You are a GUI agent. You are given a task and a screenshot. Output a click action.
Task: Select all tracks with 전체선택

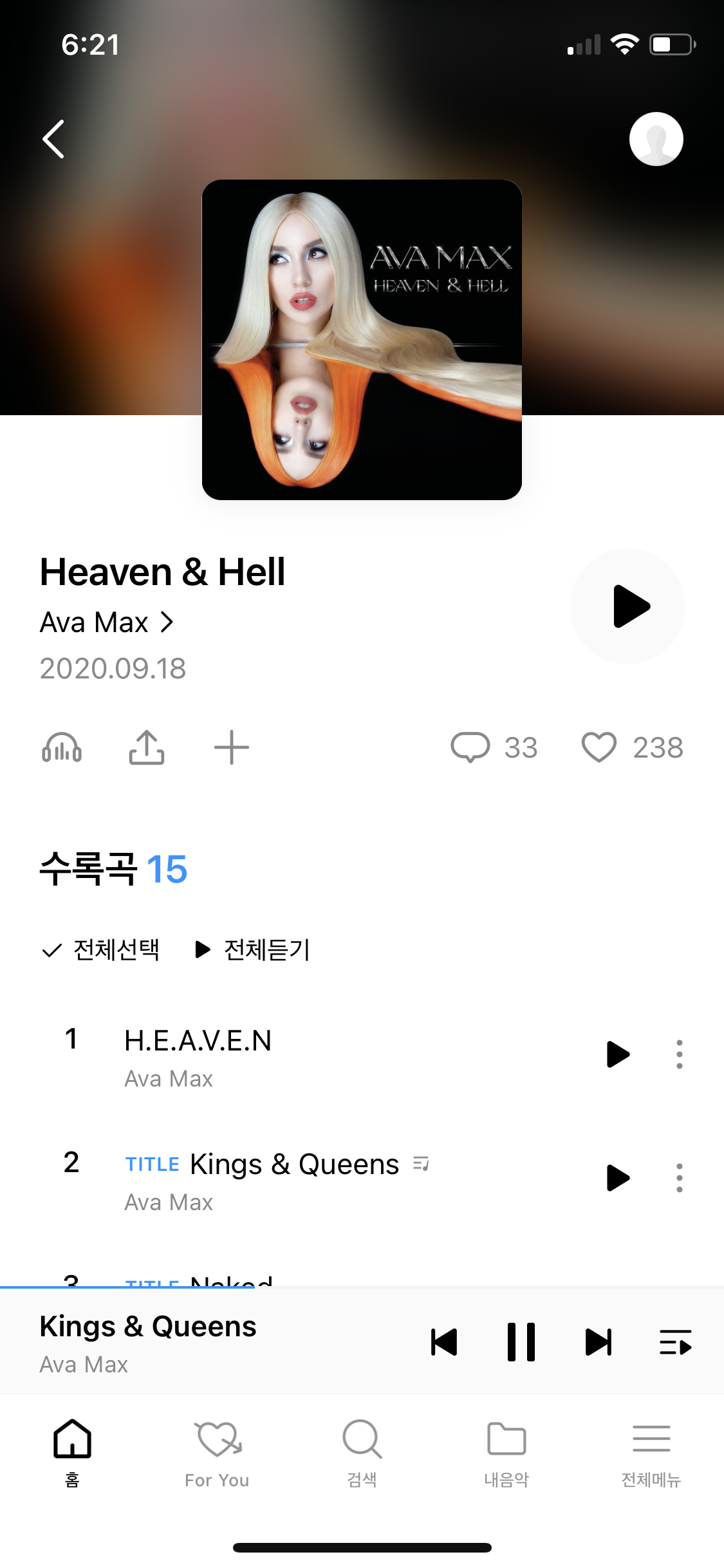[x=101, y=950]
